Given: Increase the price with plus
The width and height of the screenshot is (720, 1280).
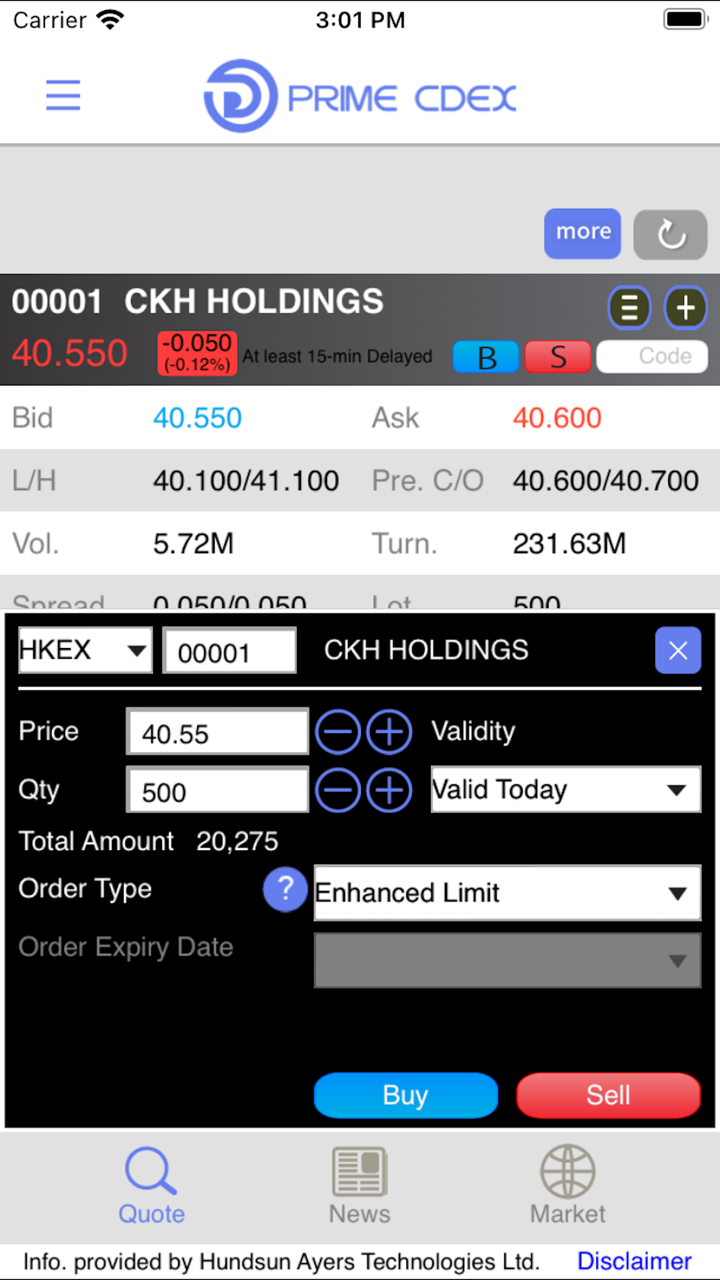Looking at the screenshot, I should click(389, 733).
